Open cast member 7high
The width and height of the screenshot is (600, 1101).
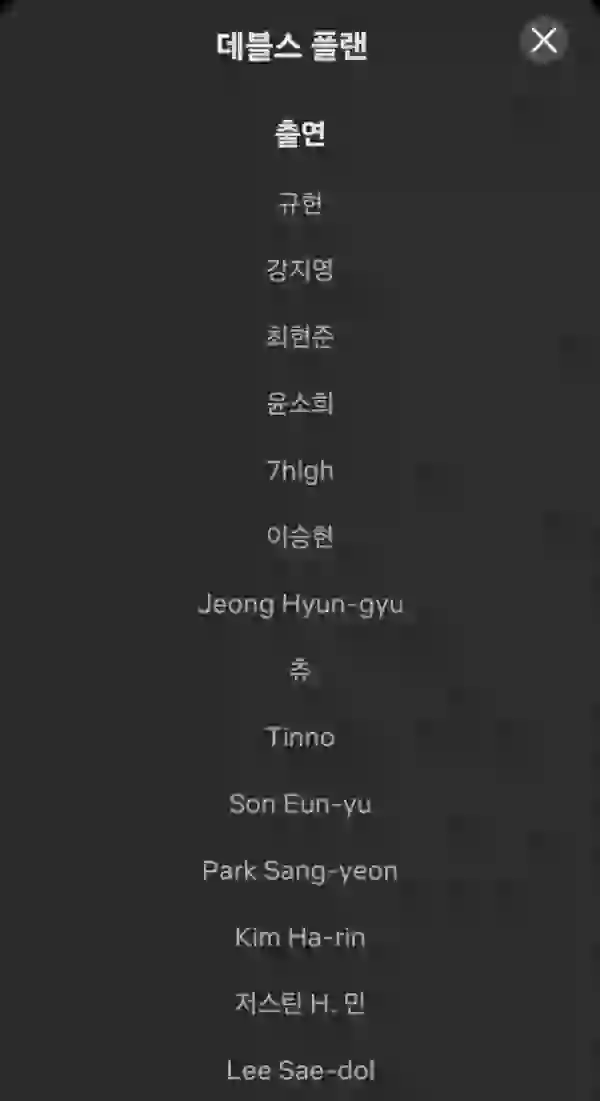pyautogui.click(x=300, y=470)
